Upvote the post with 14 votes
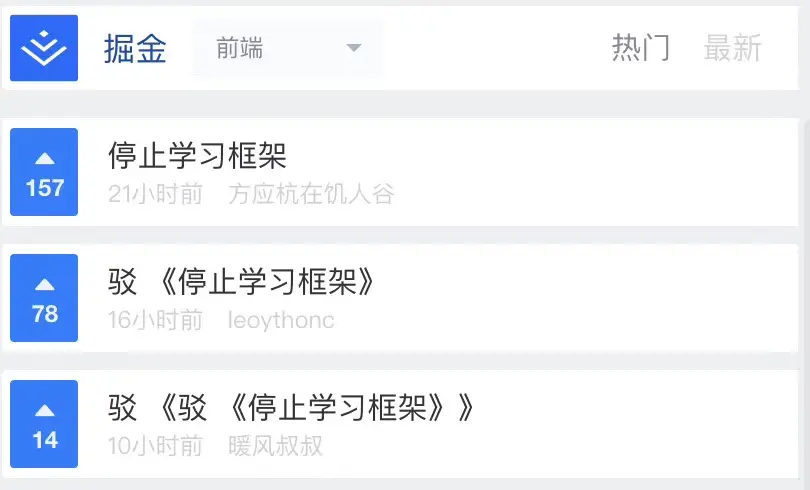This screenshot has height=490, width=810. click(44, 425)
